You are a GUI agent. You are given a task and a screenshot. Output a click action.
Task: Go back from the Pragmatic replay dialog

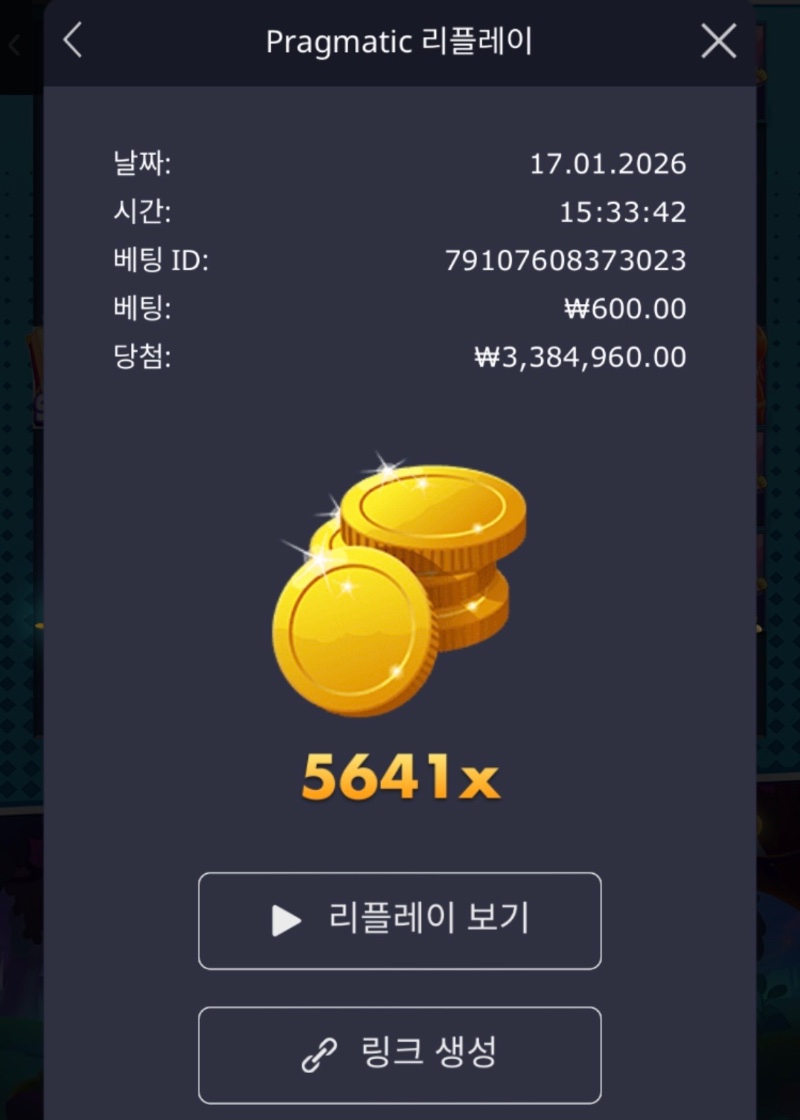[x=73, y=41]
